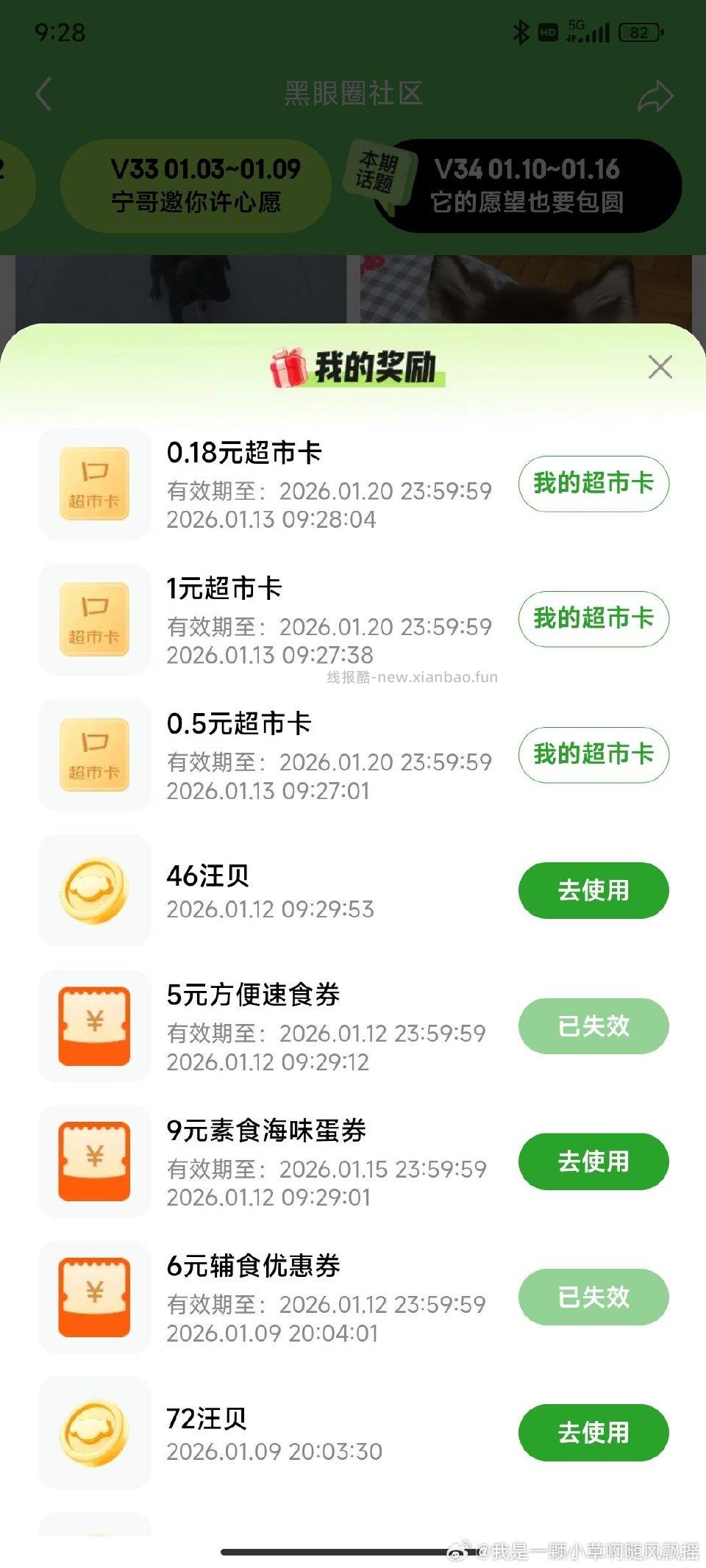The width and height of the screenshot is (706, 1568).
Task: Open the gift box icon beside 我的奖励
Action: [x=288, y=365]
